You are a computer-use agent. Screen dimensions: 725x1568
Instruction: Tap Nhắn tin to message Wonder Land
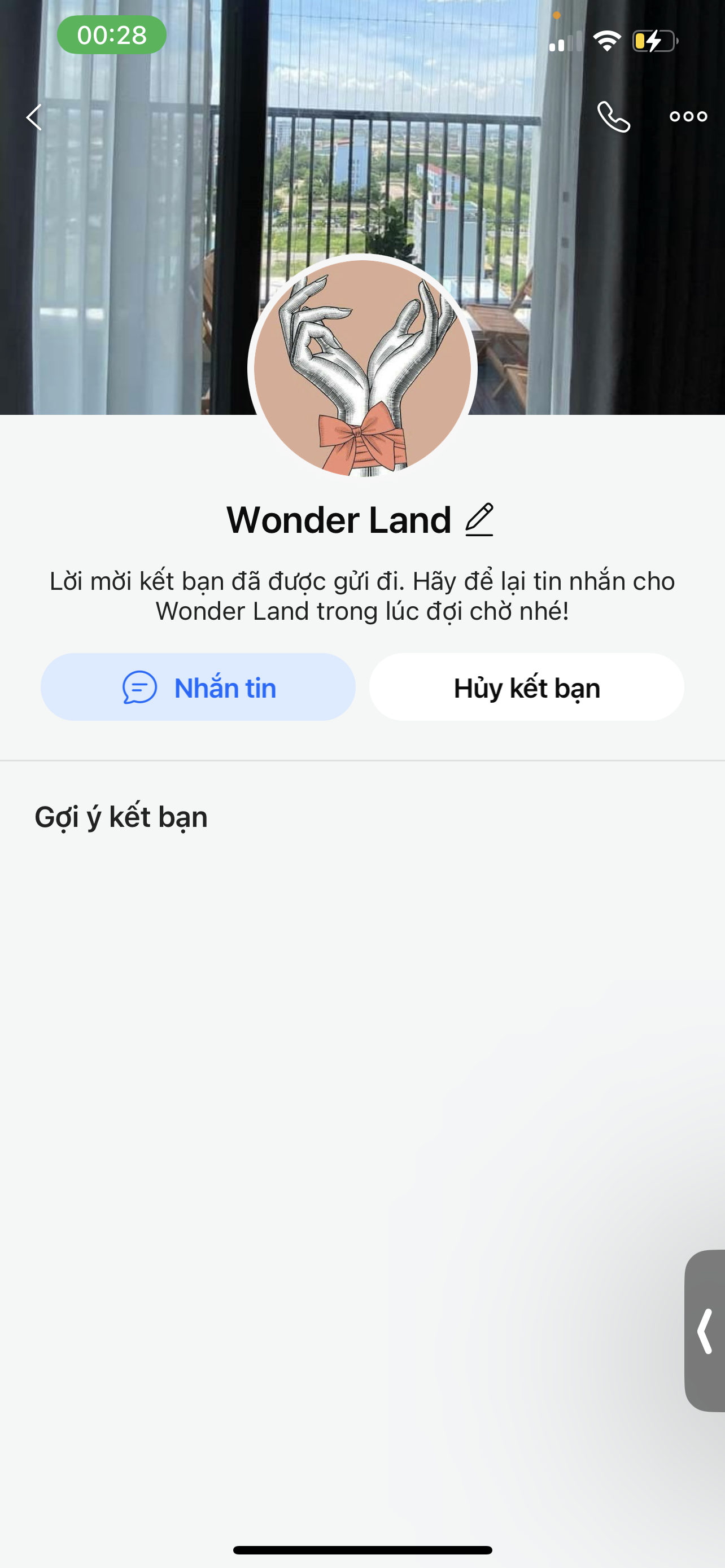tap(198, 687)
